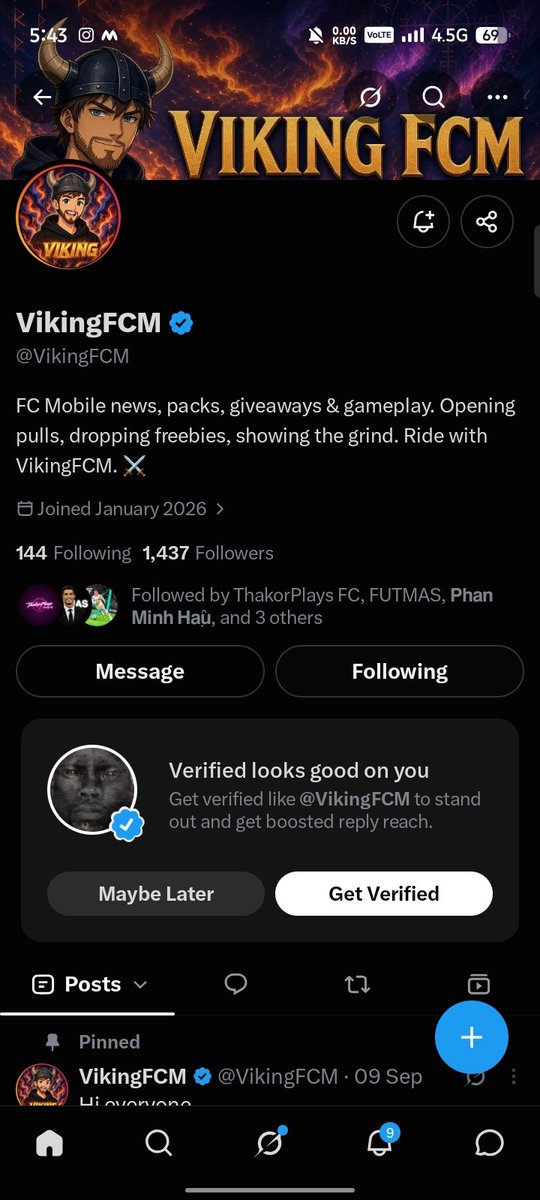The height and width of the screenshot is (1200, 540).
Task: Search this profile's posts
Action: [x=433, y=97]
